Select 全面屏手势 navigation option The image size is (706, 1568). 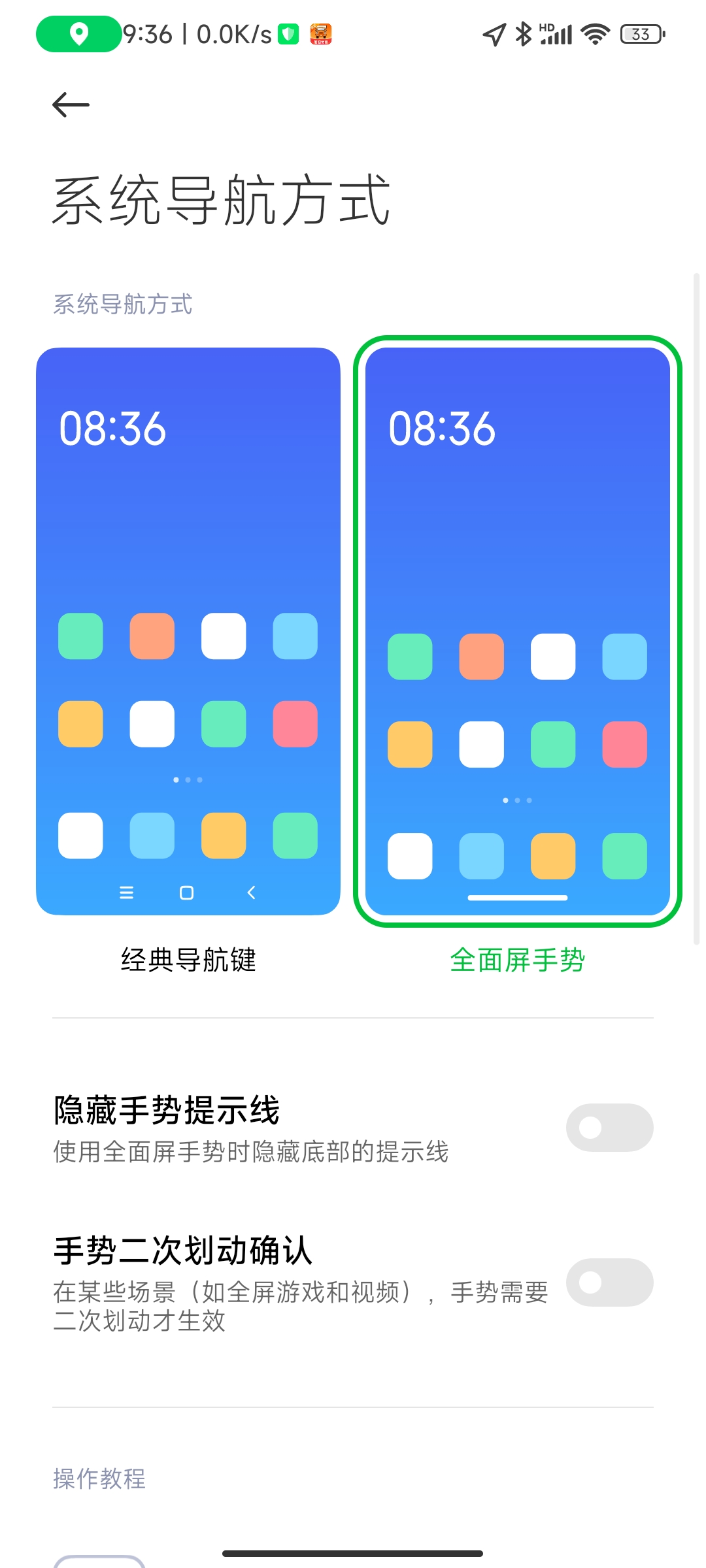tap(517, 631)
